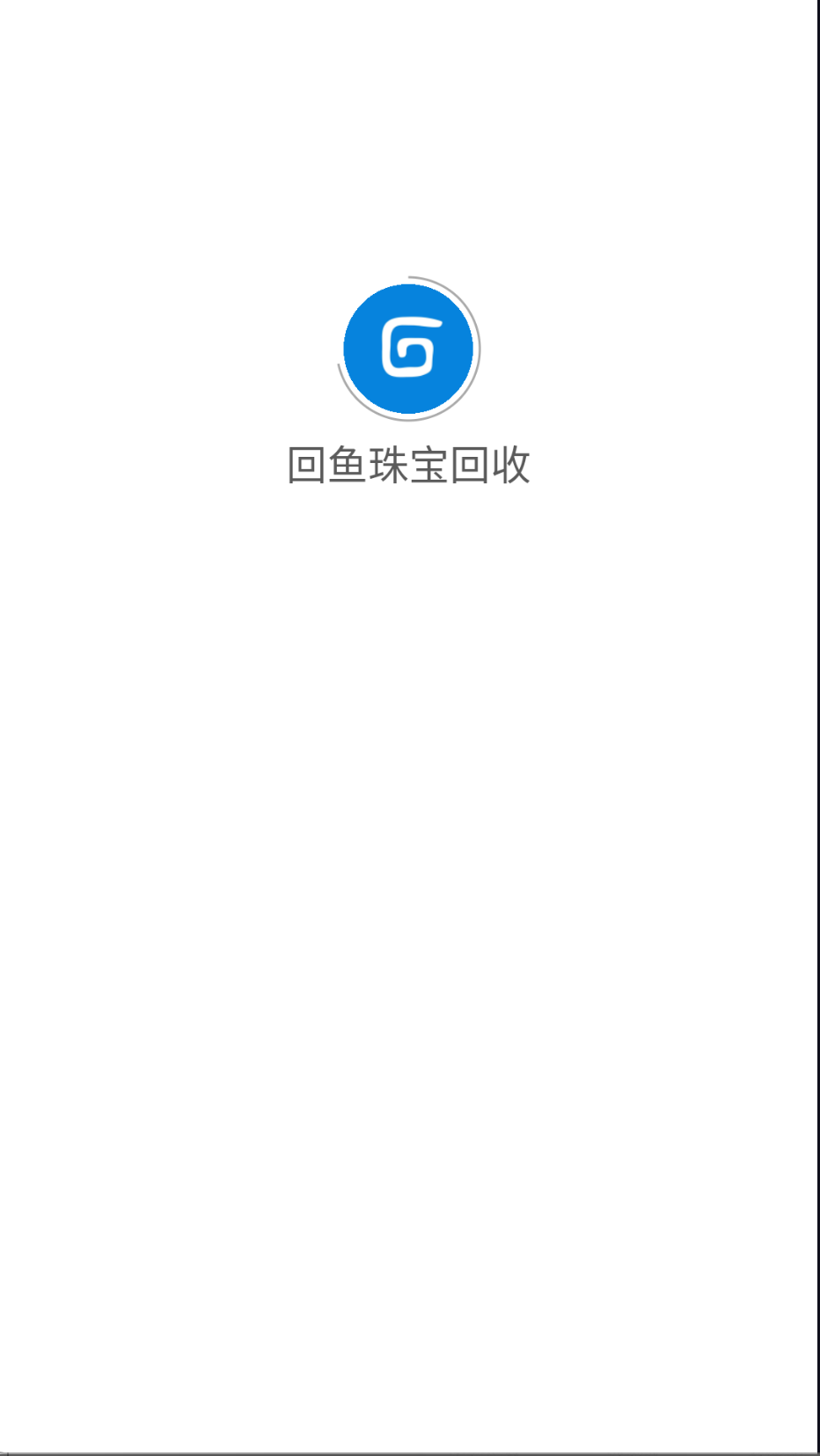Click the bottom edge of the blue logo

pyautogui.click(x=410, y=410)
